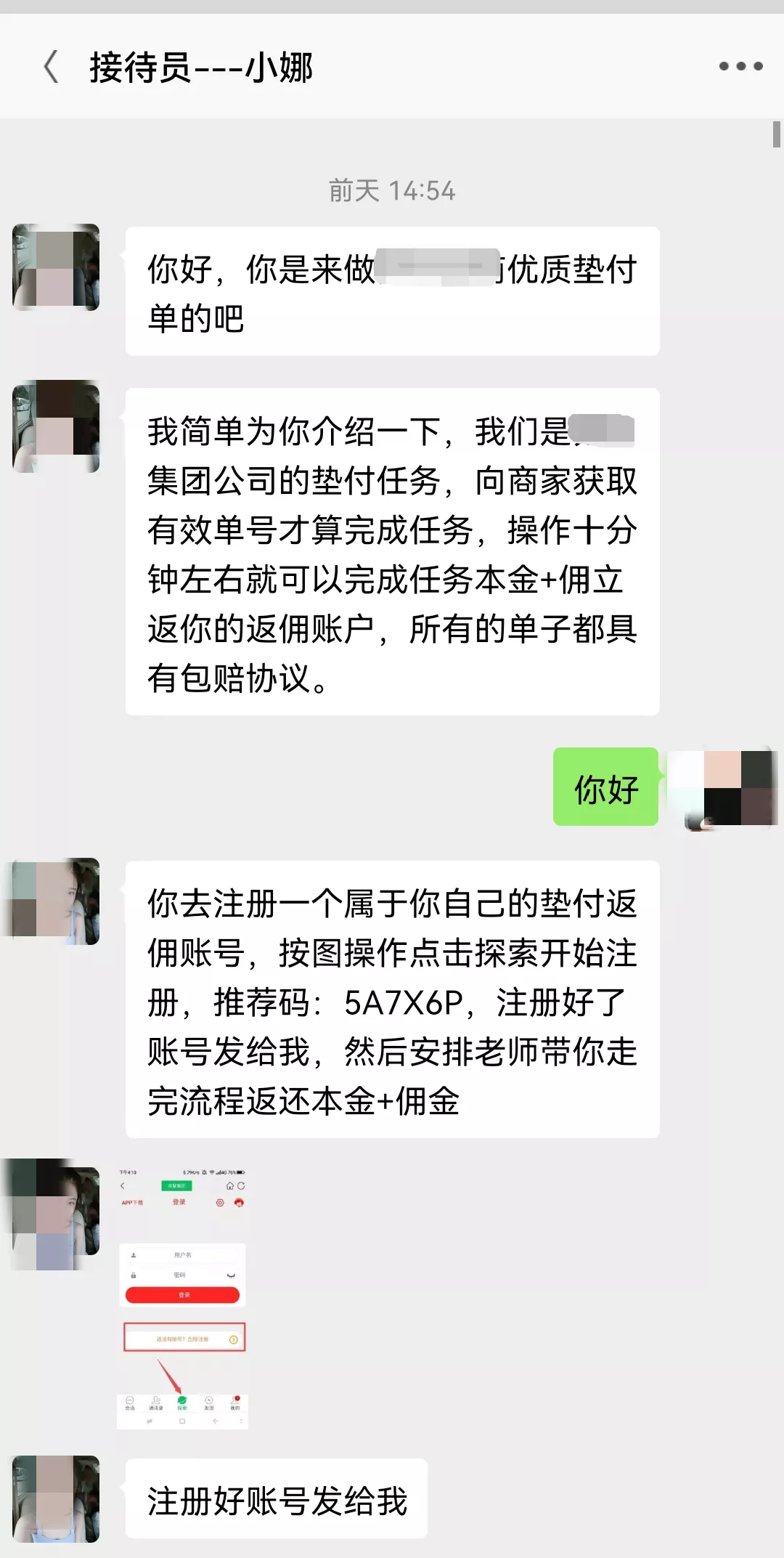Image resolution: width=784 pixels, height=1558 pixels.
Task: Switch to the 登录 tab on the login page
Action: click(179, 1202)
